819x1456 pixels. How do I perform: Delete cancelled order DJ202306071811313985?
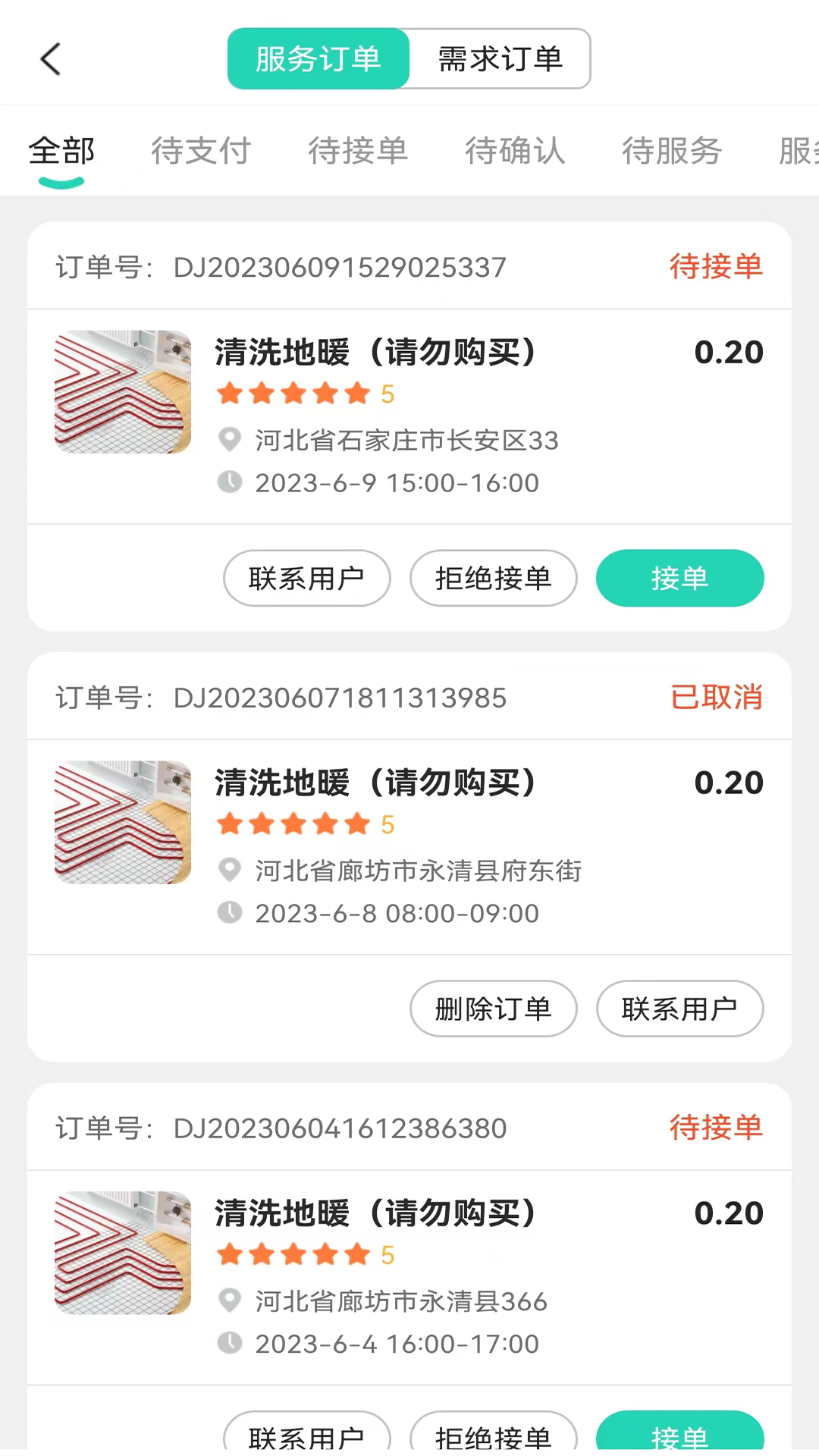[x=493, y=1009]
